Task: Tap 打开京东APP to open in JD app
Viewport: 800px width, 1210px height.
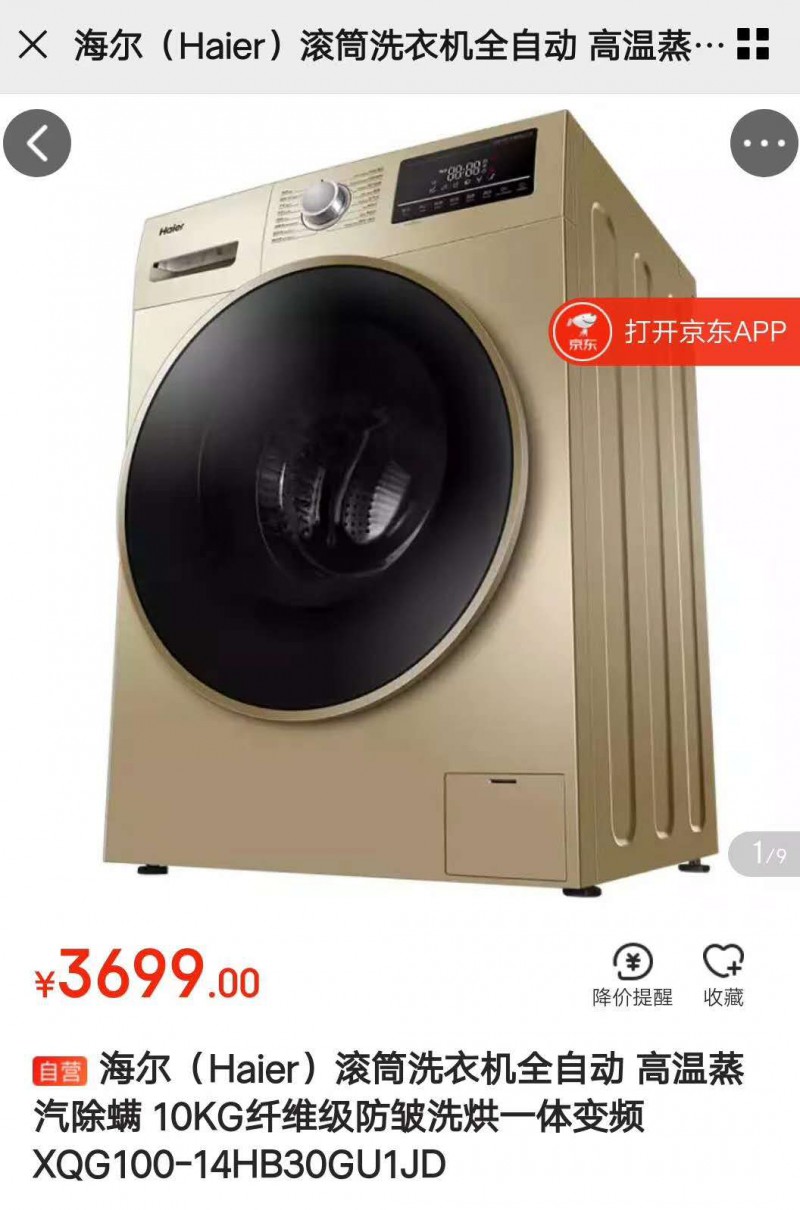Action: coord(675,331)
